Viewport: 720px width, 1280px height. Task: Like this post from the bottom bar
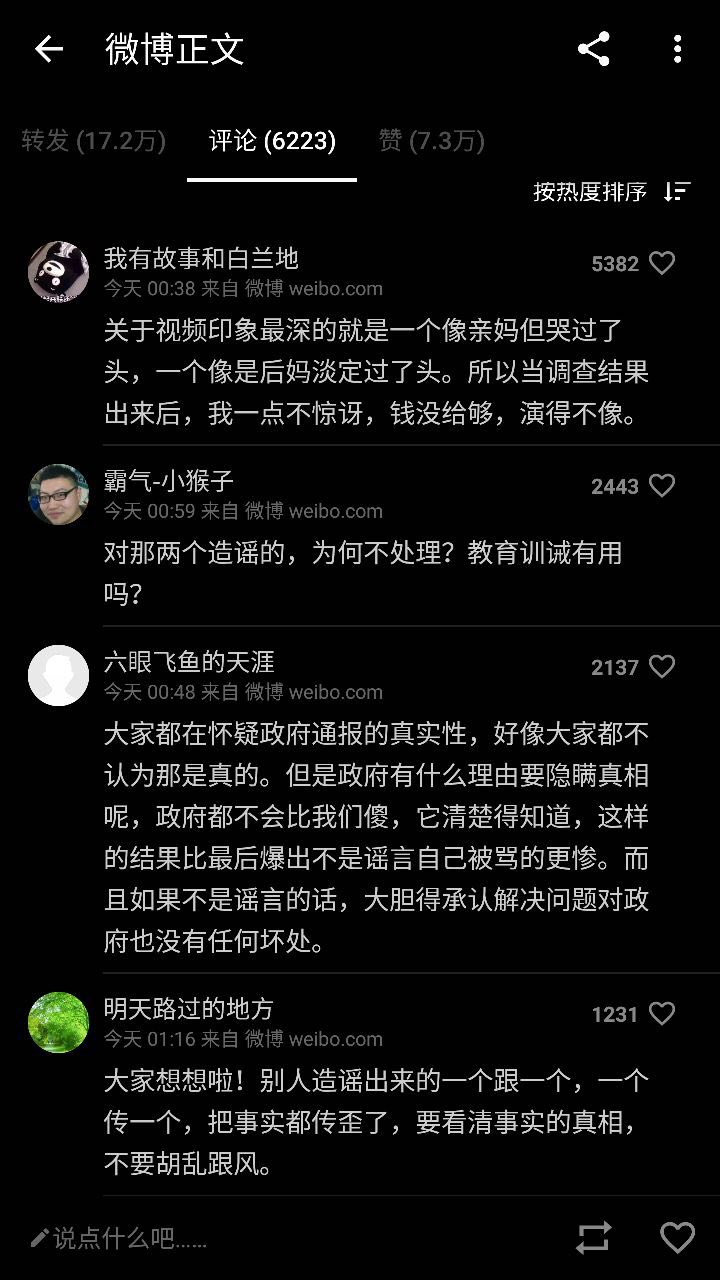(677, 1238)
